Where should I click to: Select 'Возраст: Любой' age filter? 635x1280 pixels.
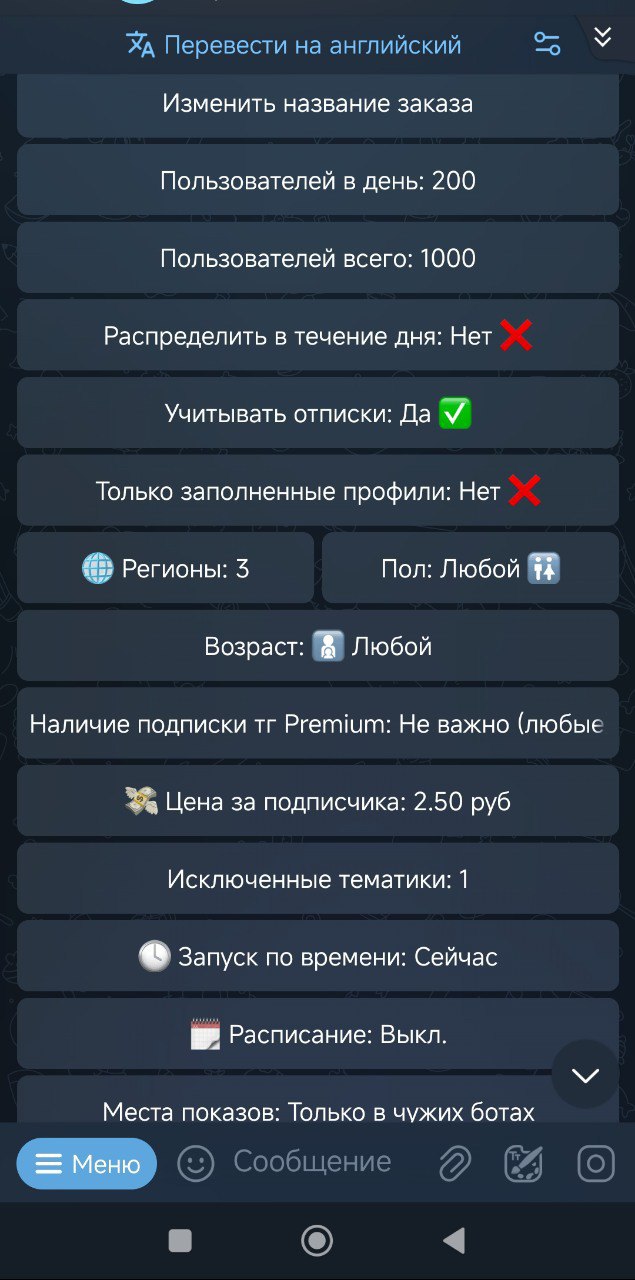(x=317, y=647)
